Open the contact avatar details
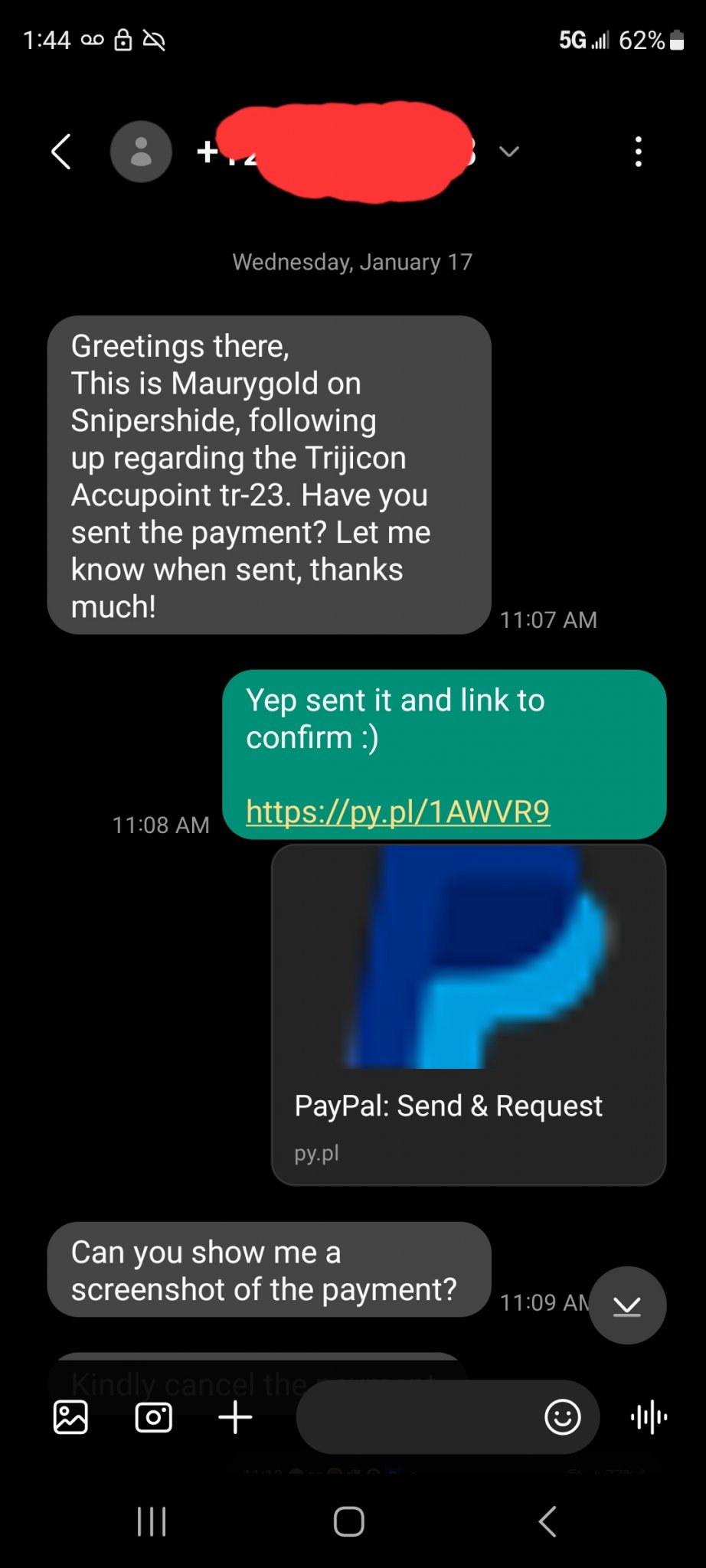 click(141, 152)
